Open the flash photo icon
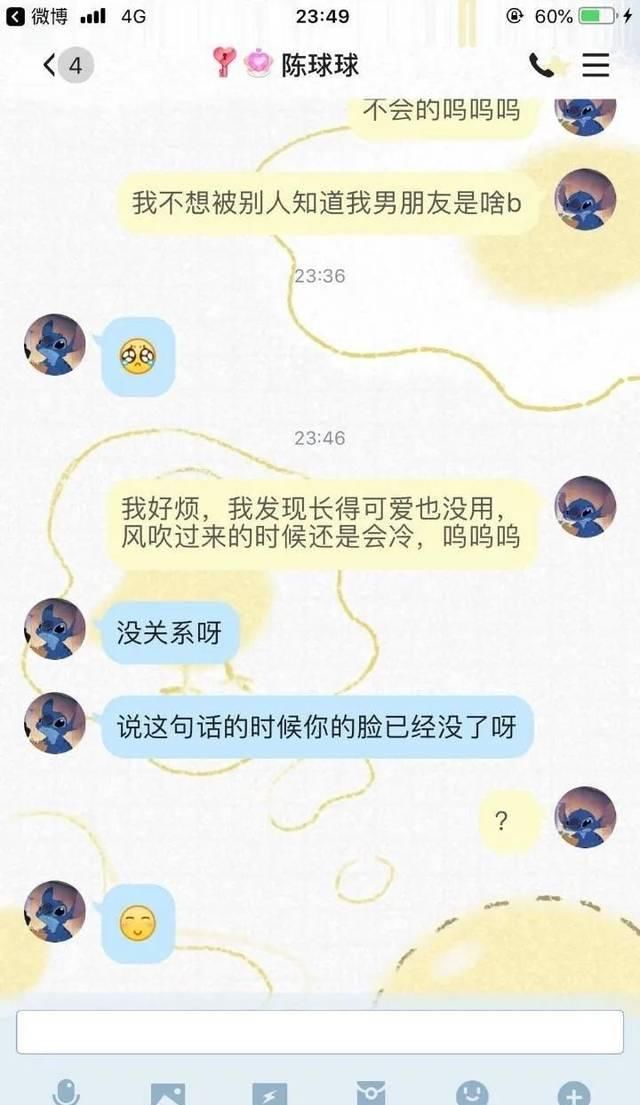The height and width of the screenshot is (1105, 640). pos(270,1092)
